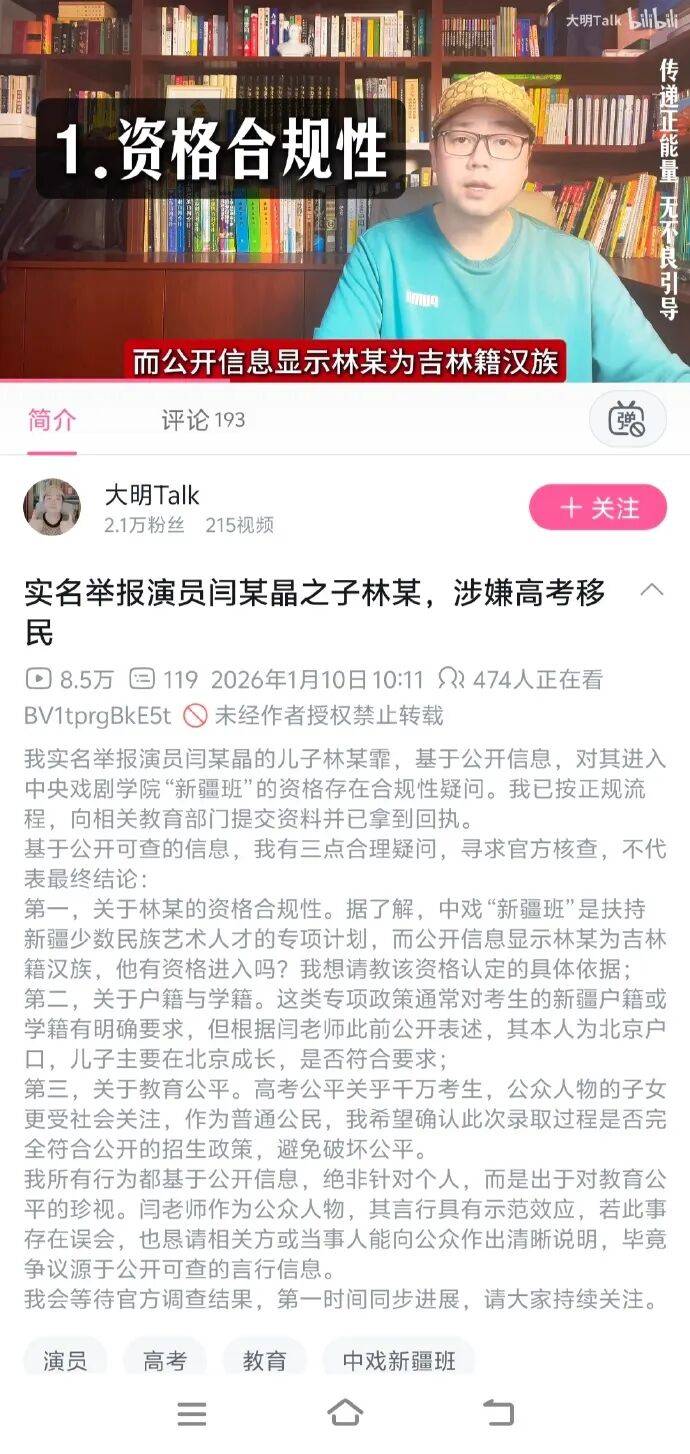Open the 高考 tag
This screenshot has width=690, height=1454.
(165, 1360)
